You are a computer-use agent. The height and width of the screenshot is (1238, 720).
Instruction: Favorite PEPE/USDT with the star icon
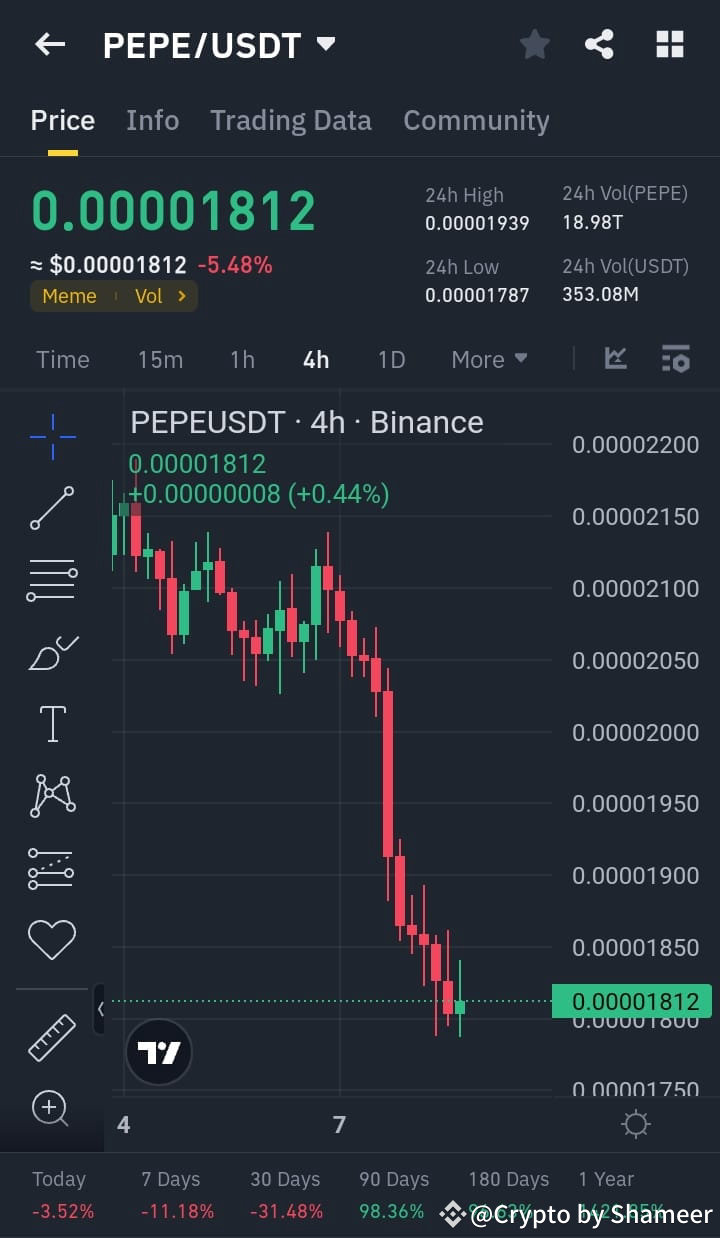(x=534, y=44)
